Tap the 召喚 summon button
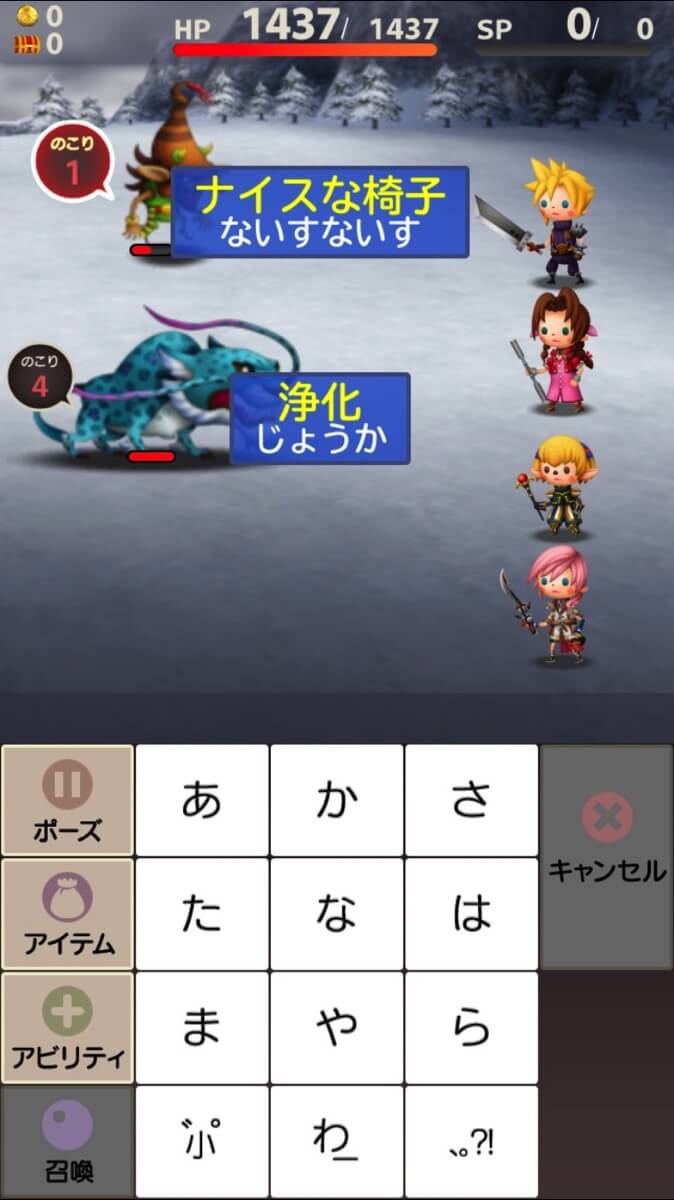The width and height of the screenshot is (674, 1200). 67,1141
